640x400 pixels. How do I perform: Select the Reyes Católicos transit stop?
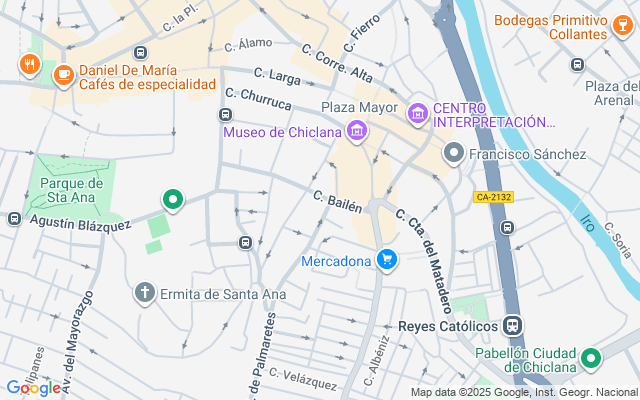(512, 325)
